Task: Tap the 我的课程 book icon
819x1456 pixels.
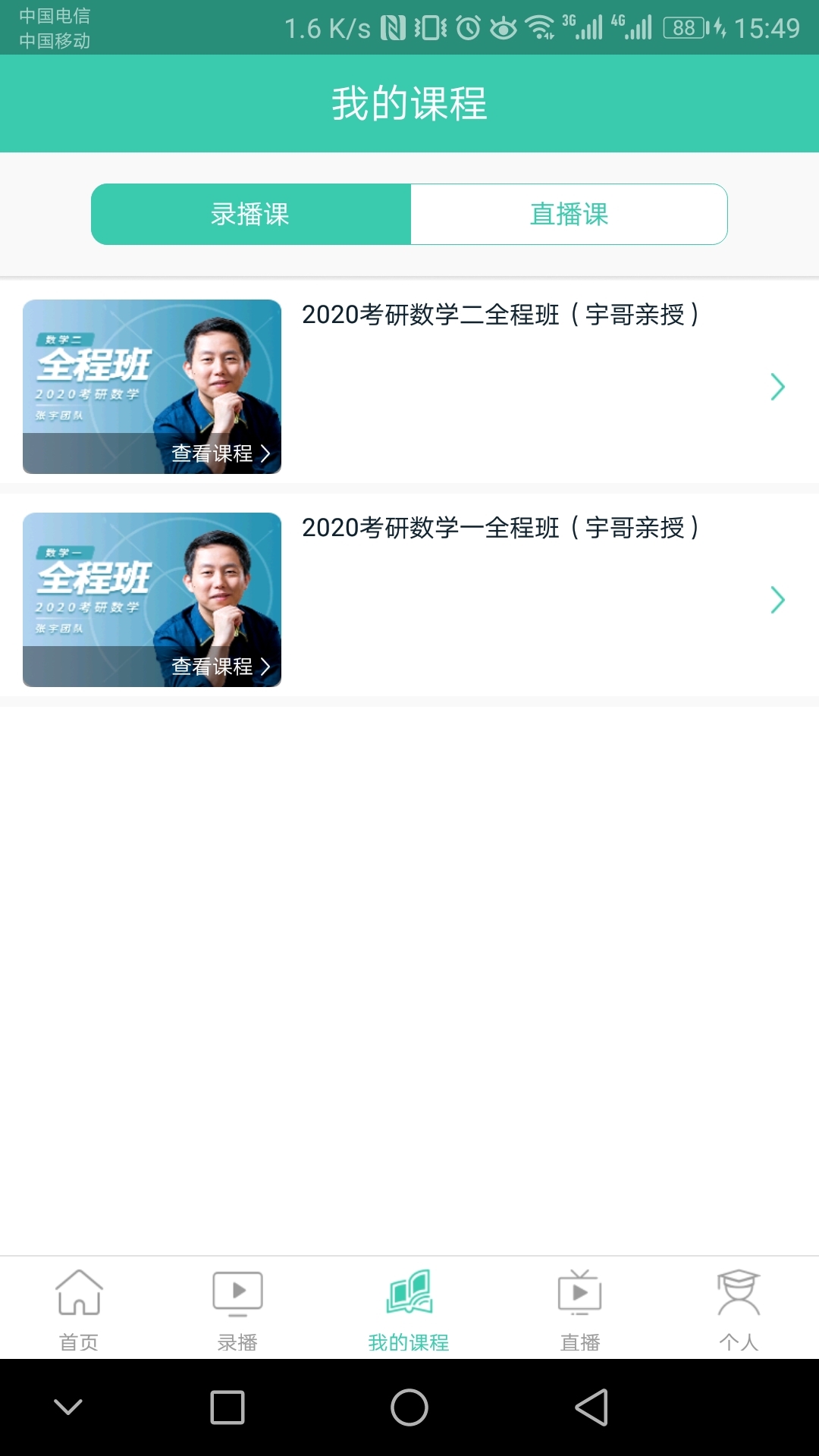Action: pos(409,1293)
